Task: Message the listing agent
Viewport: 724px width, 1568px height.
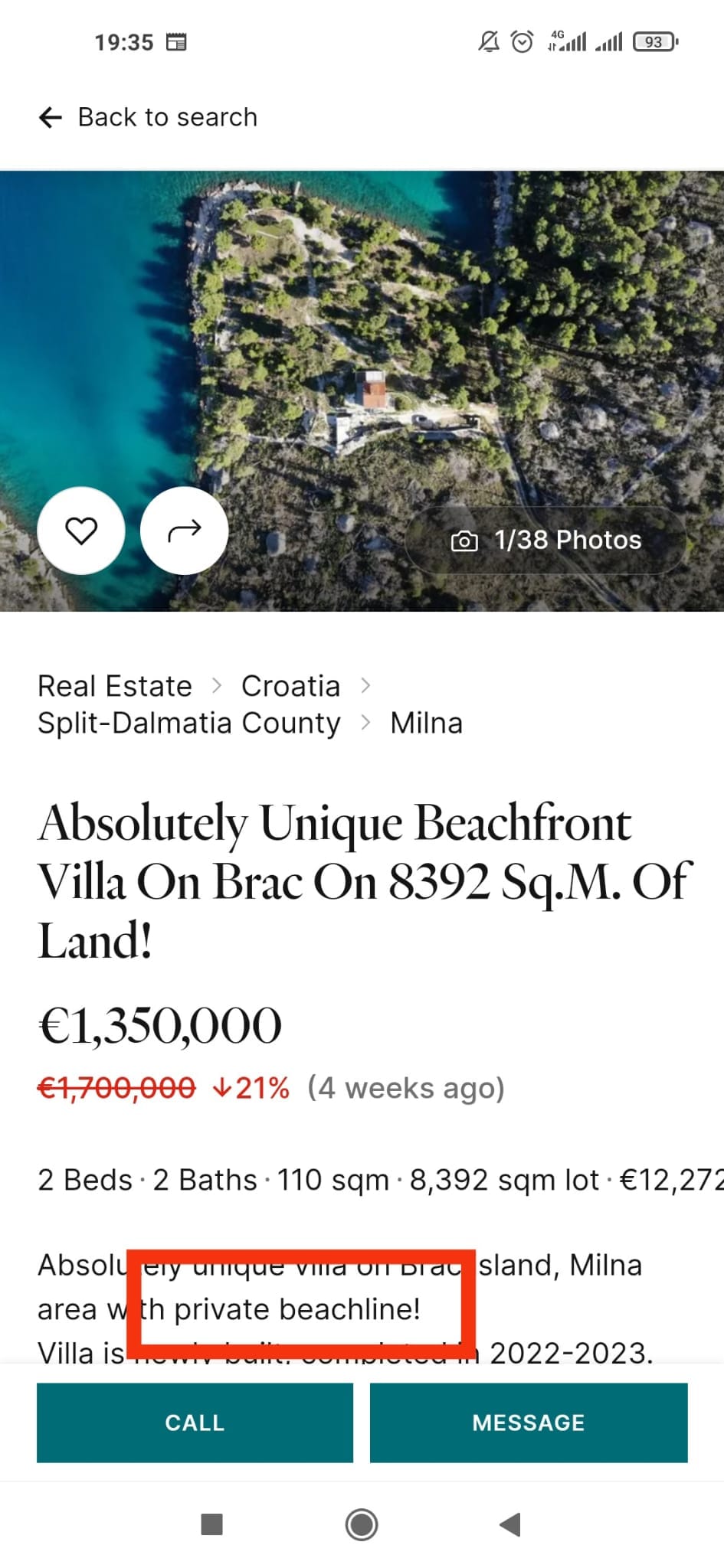Action: (x=529, y=1423)
